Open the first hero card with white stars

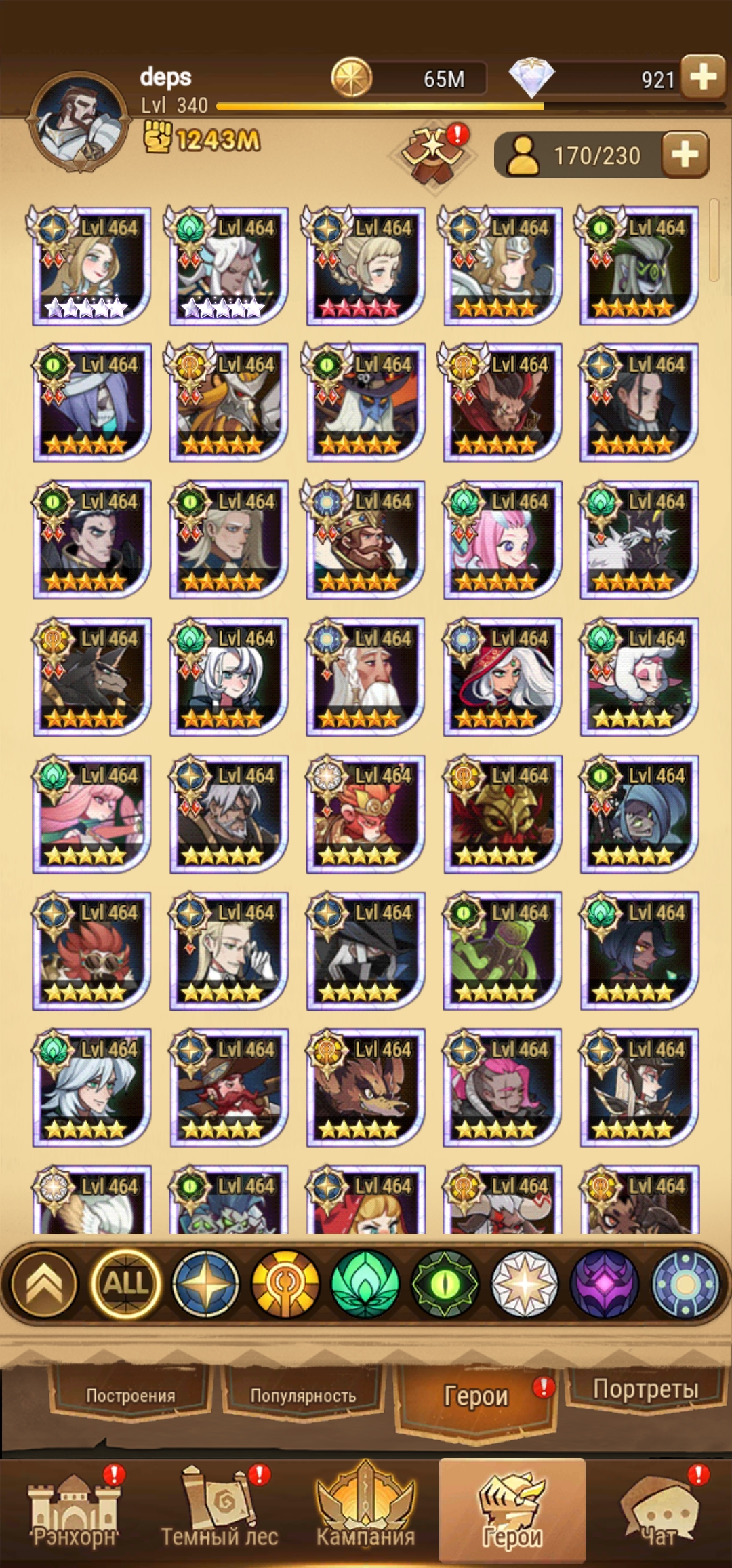(x=91, y=266)
